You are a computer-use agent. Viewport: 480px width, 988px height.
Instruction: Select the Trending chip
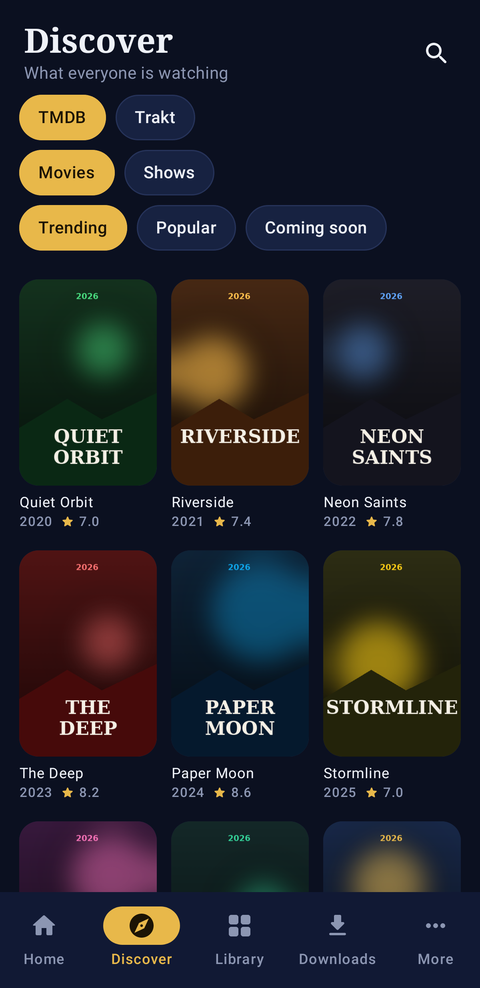[x=73, y=227]
